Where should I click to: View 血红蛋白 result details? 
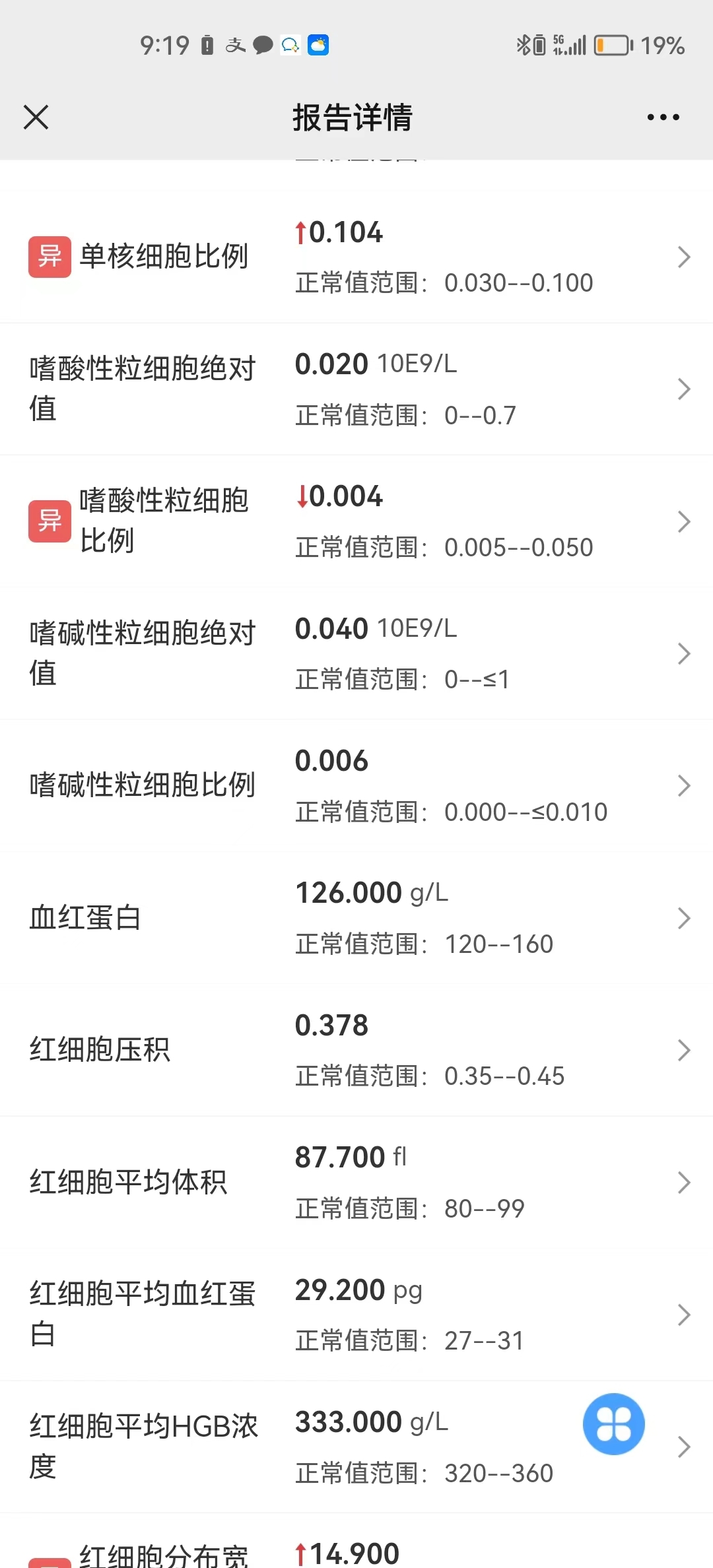[356, 918]
